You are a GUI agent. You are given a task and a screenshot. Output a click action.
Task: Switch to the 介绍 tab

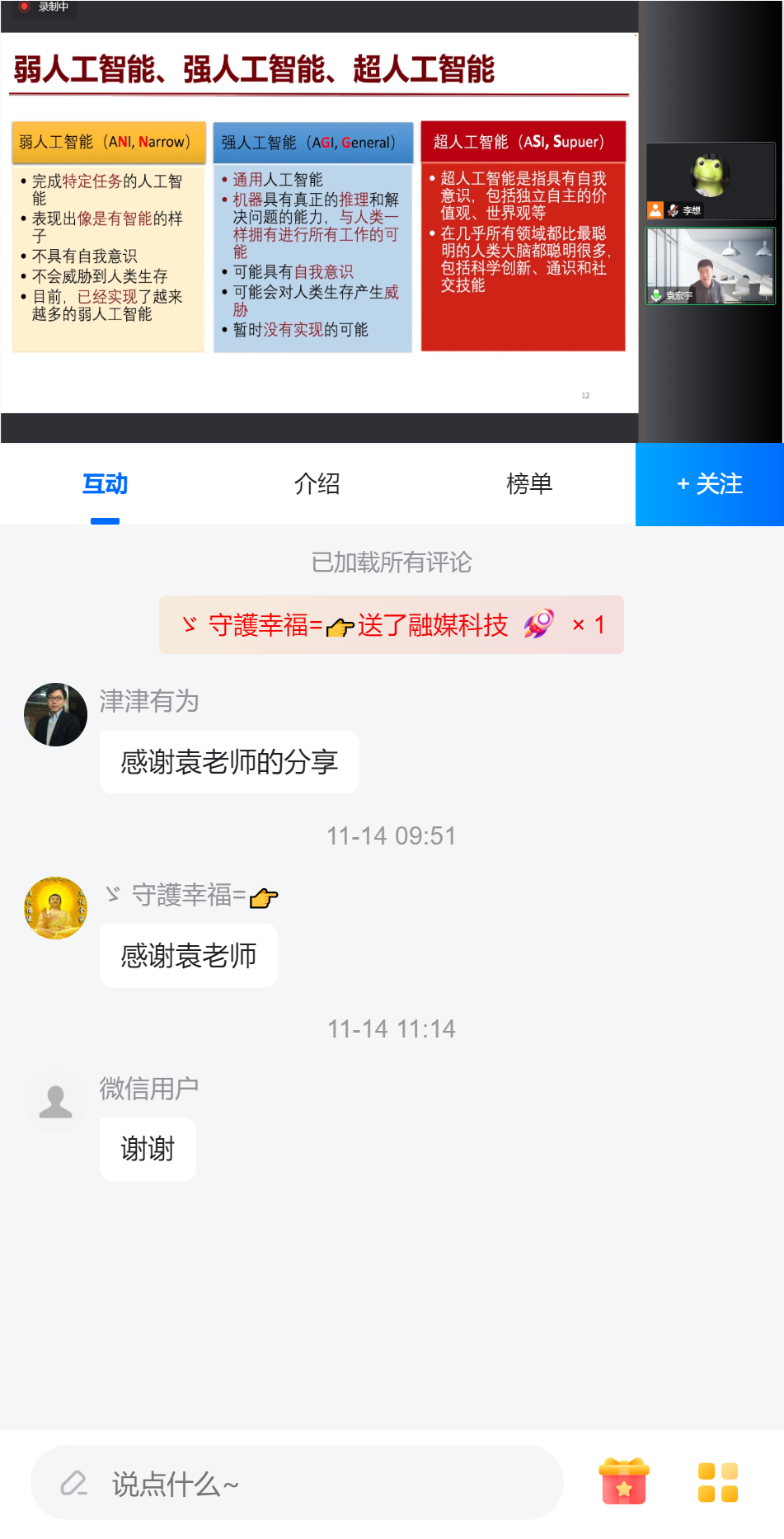click(316, 484)
